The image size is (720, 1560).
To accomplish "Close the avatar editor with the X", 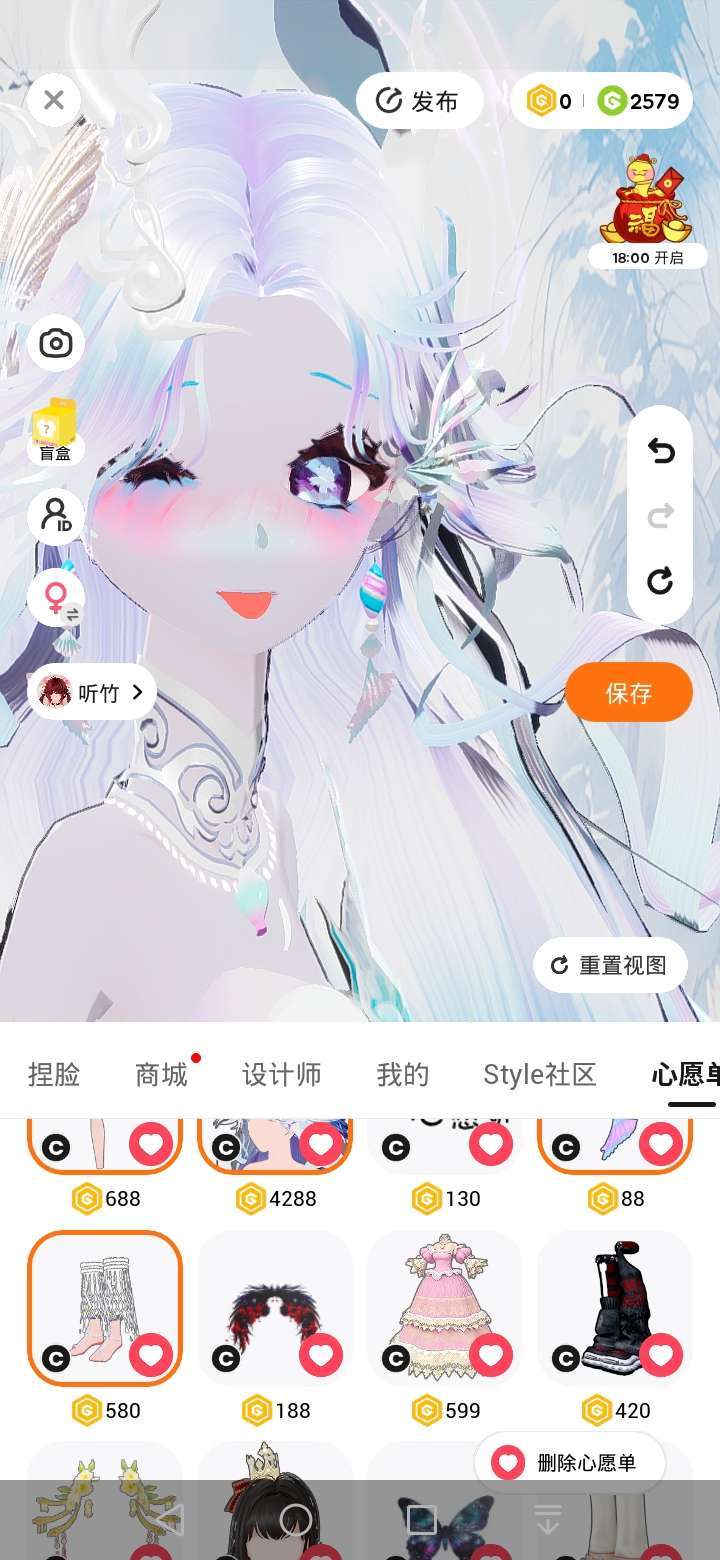I will tap(54, 100).
